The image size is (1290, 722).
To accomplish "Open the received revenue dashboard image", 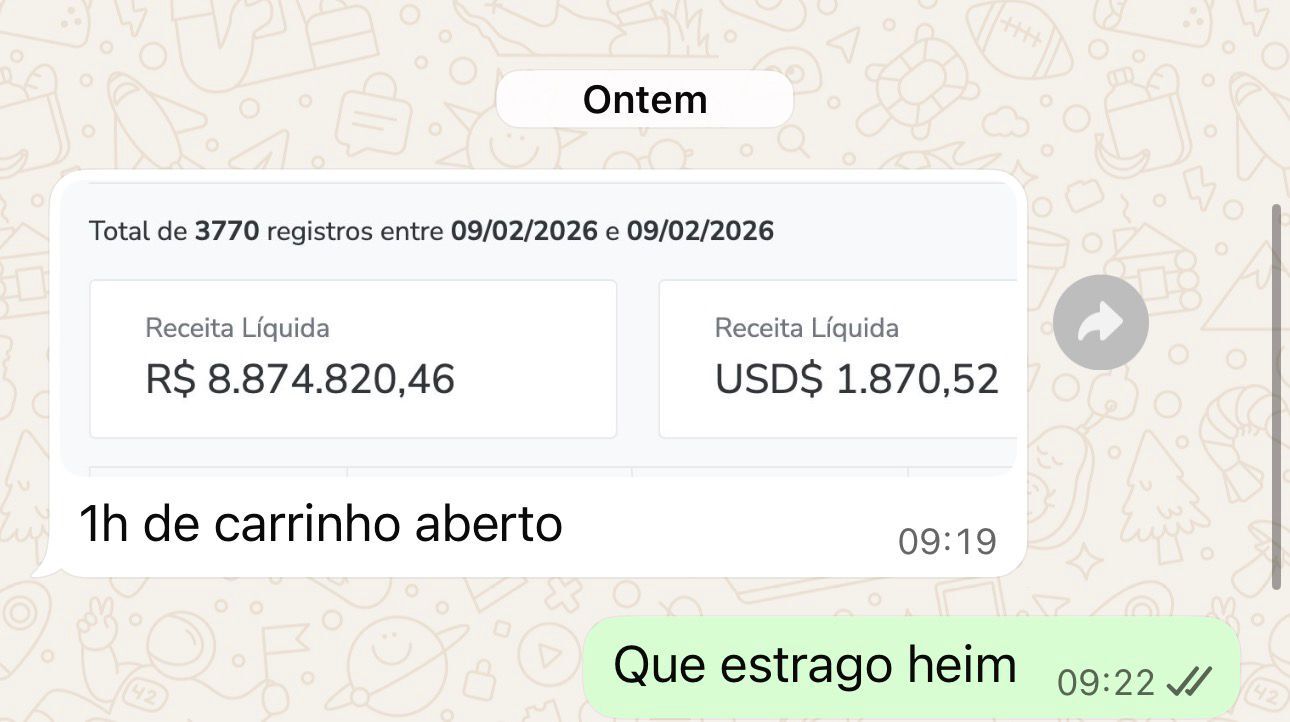I will tap(540, 325).
